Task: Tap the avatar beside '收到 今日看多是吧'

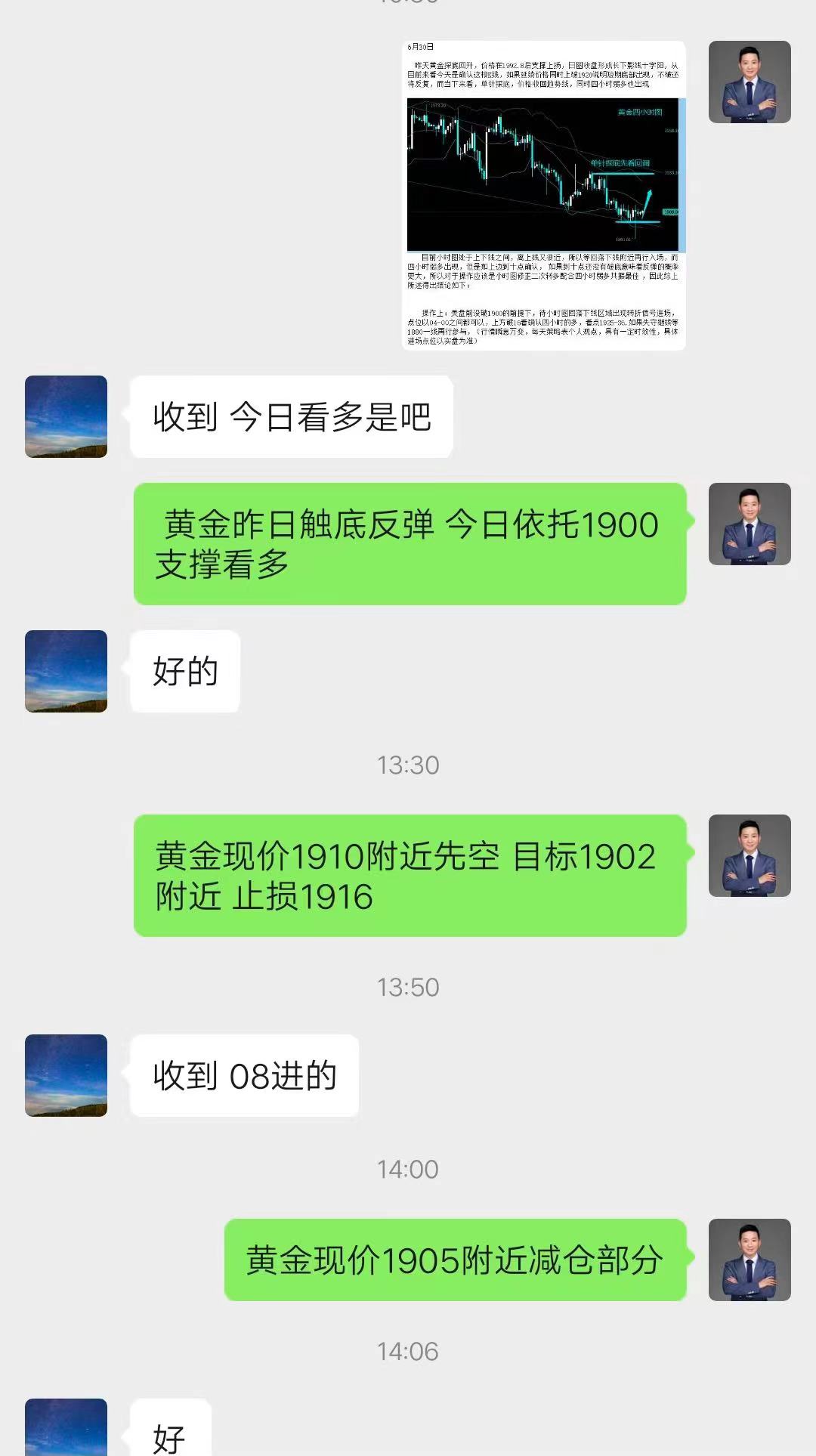Action: [66, 416]
